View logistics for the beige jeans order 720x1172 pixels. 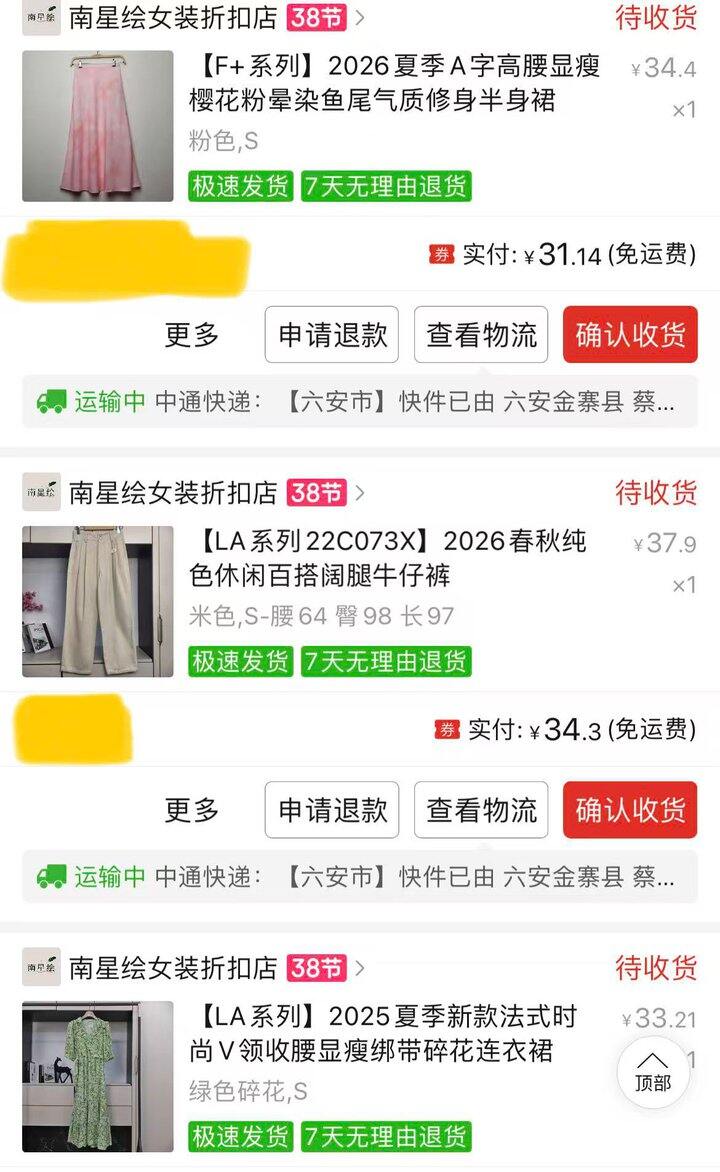[481, 810]
